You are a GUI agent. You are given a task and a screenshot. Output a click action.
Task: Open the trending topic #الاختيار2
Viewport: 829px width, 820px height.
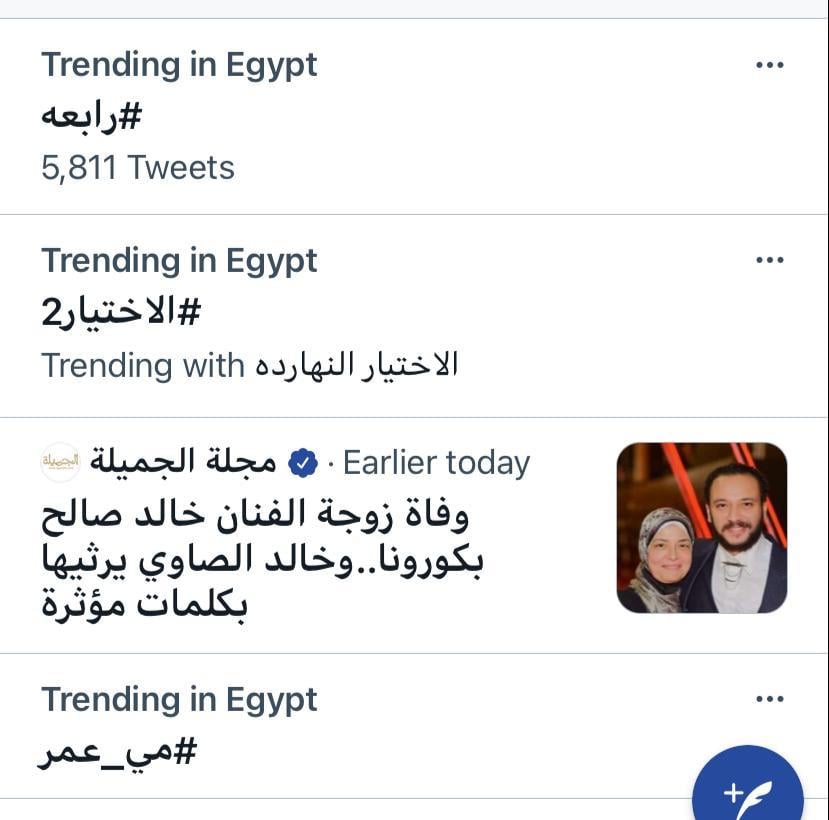click(120, 313)
